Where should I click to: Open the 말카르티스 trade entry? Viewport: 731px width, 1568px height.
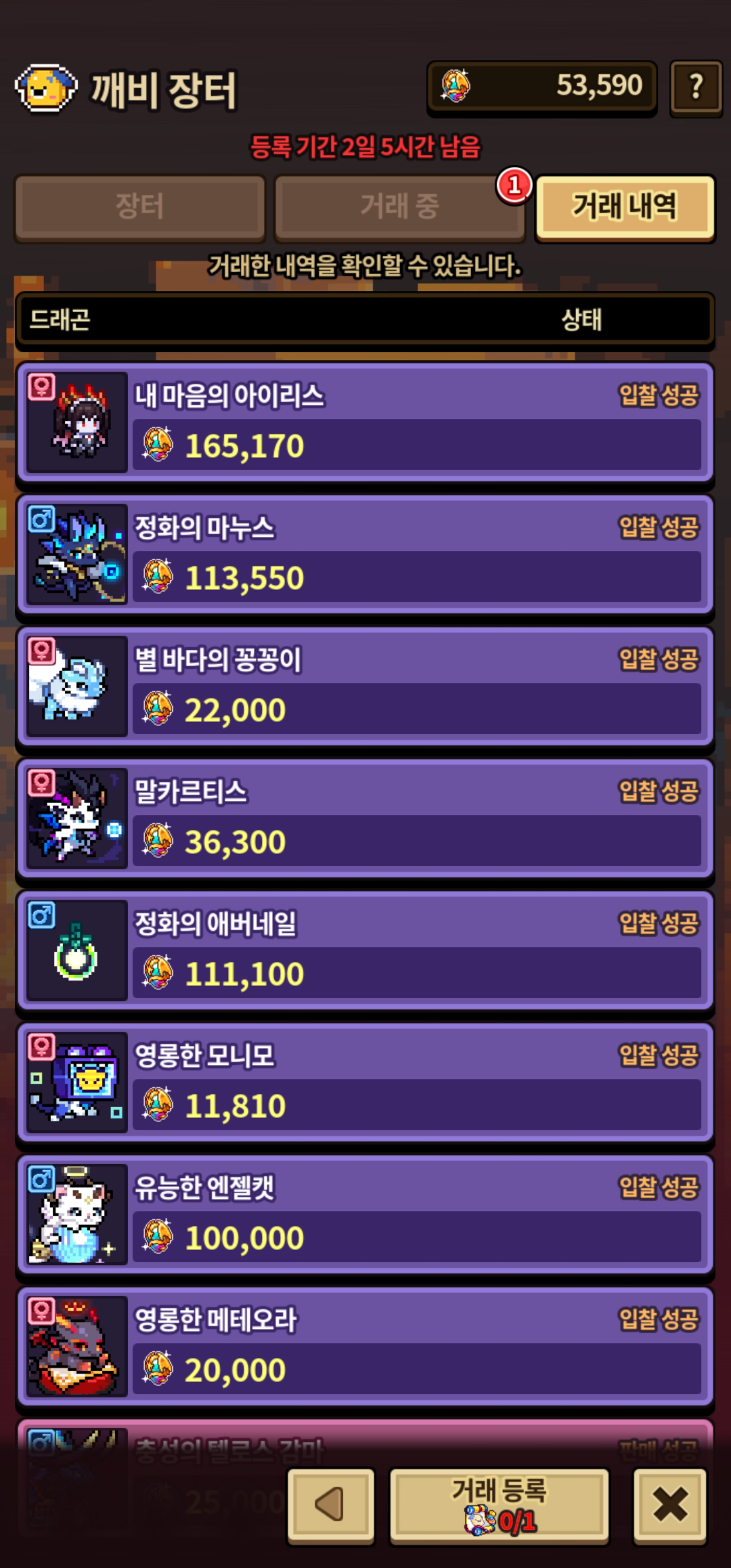[365, 818]
